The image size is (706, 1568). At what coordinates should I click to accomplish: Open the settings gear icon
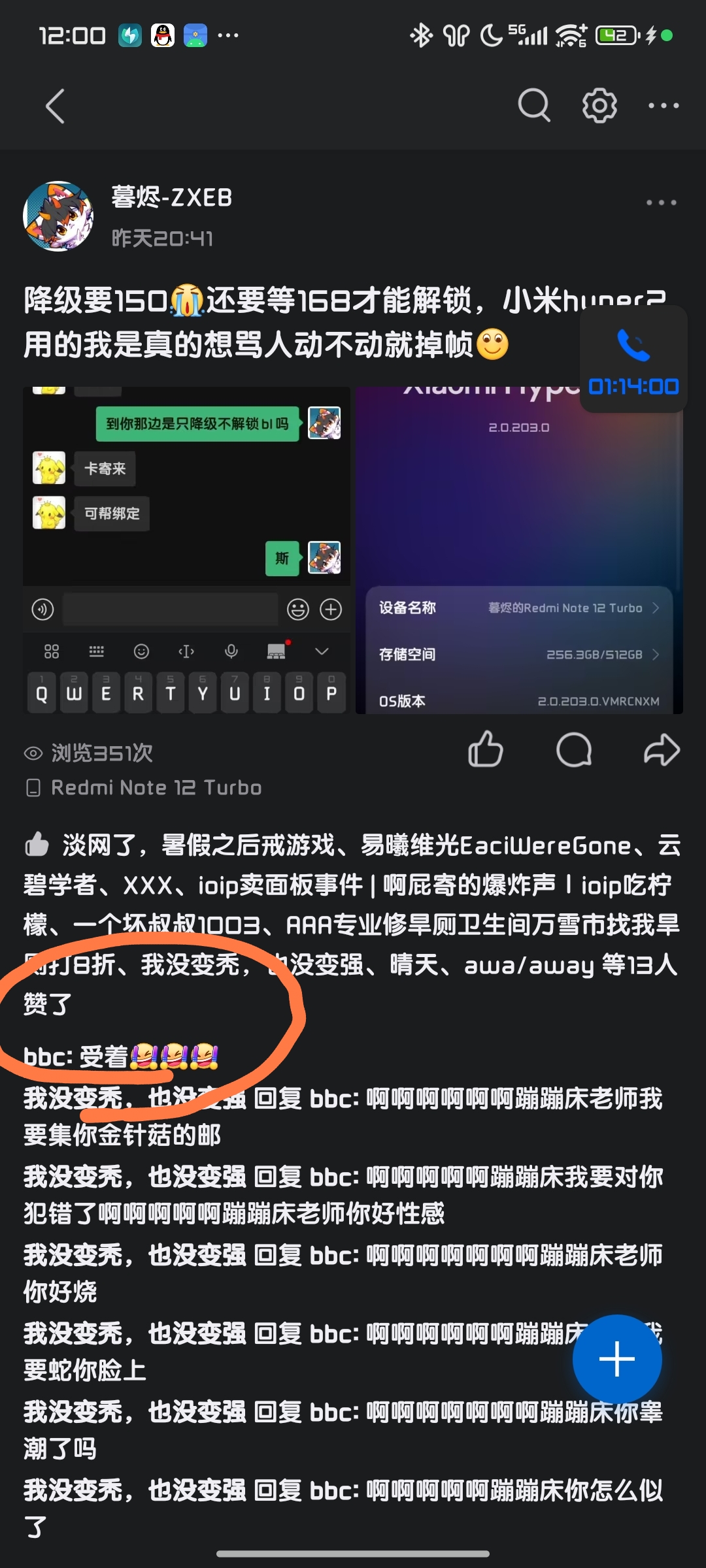pyautogui.click(x=599, y=105)
